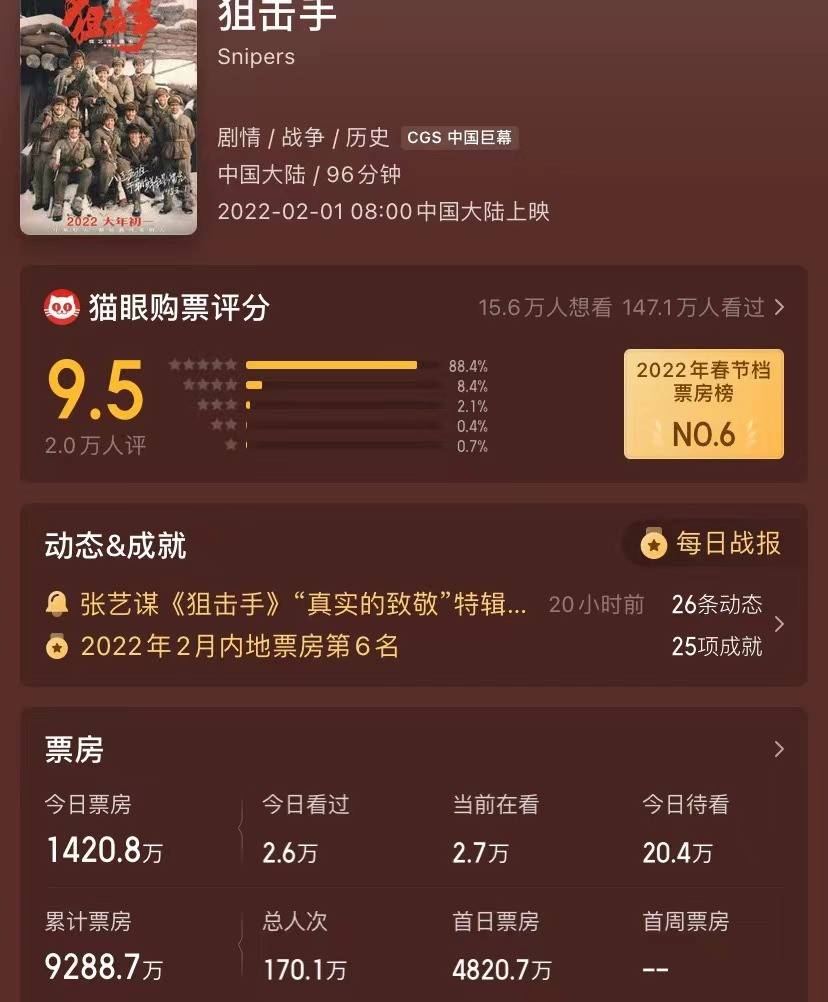Open the 每日战报 daily report

point(714,544)
